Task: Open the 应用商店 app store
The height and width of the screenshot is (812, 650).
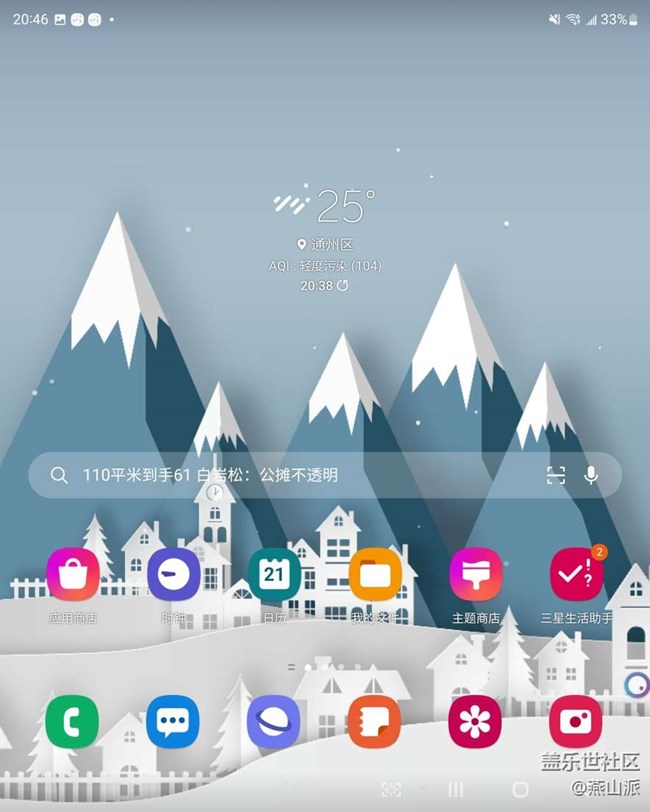Action: (x=73, y=575)
